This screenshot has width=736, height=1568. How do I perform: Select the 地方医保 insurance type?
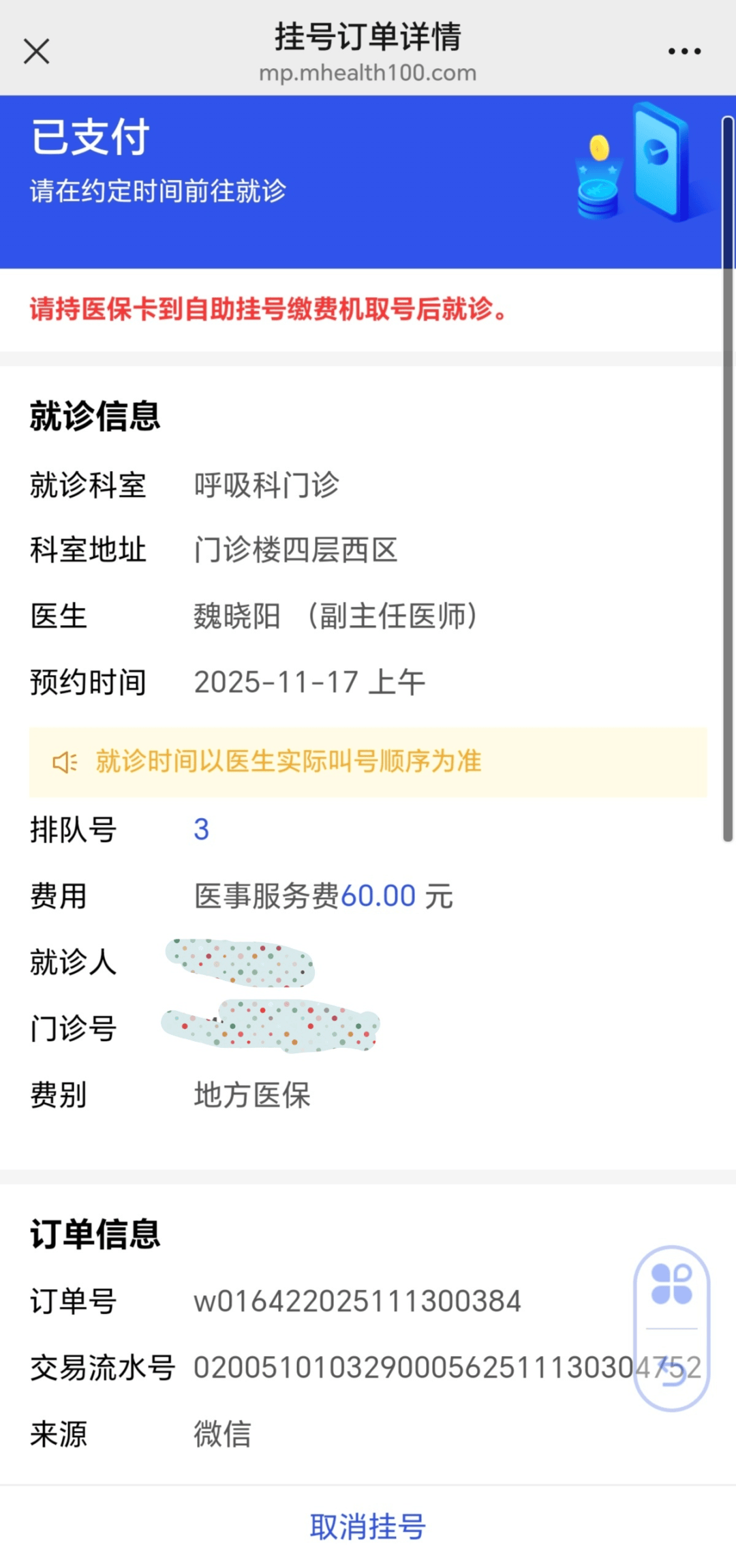pyautogui.click(x=252, y=1096)
